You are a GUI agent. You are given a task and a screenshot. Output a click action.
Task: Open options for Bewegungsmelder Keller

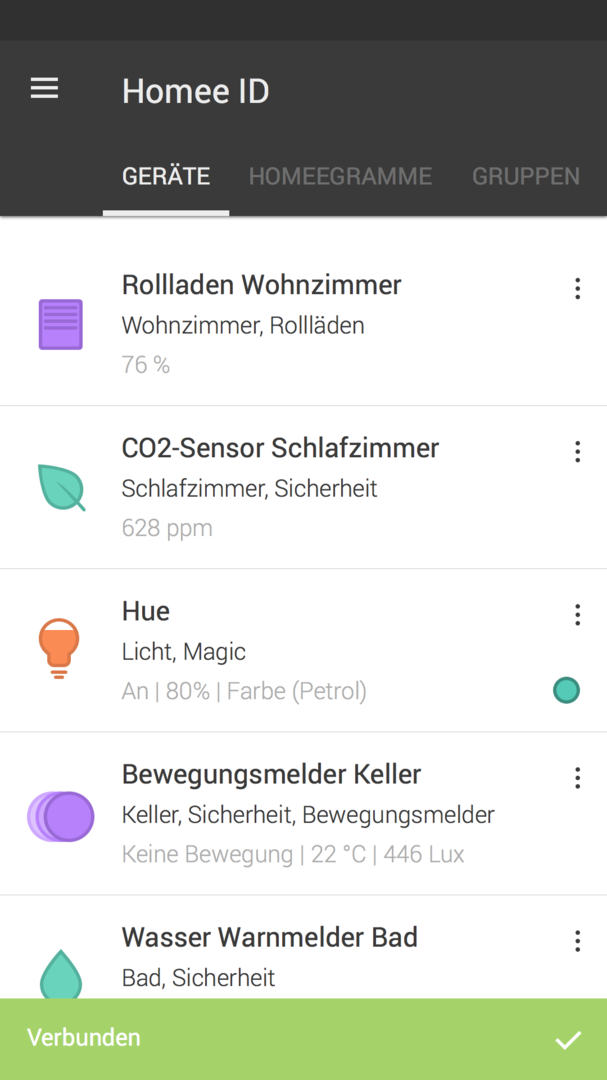coord(577,778)
